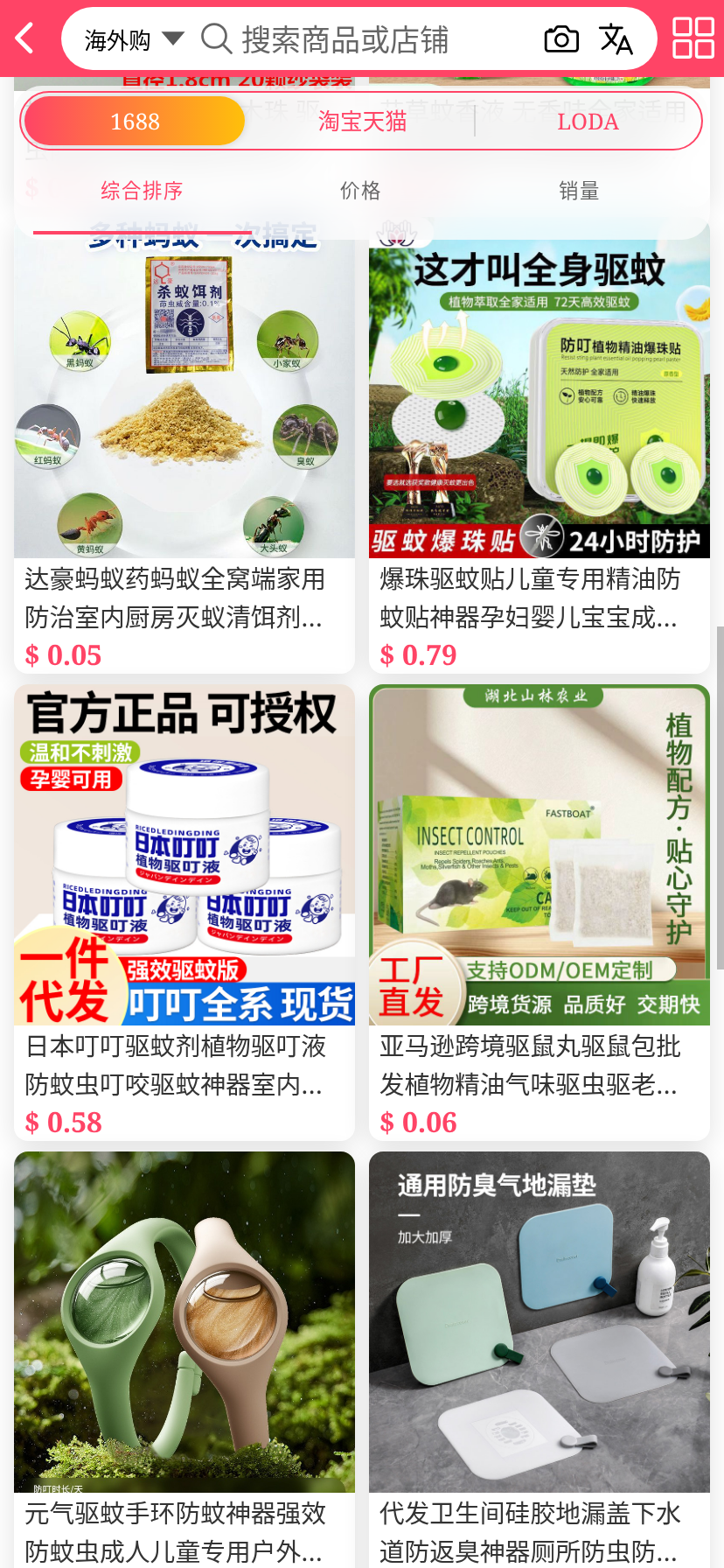The image size is (724, 1568).
Task: Select the 1688 source tab
Action: point(135,121)
